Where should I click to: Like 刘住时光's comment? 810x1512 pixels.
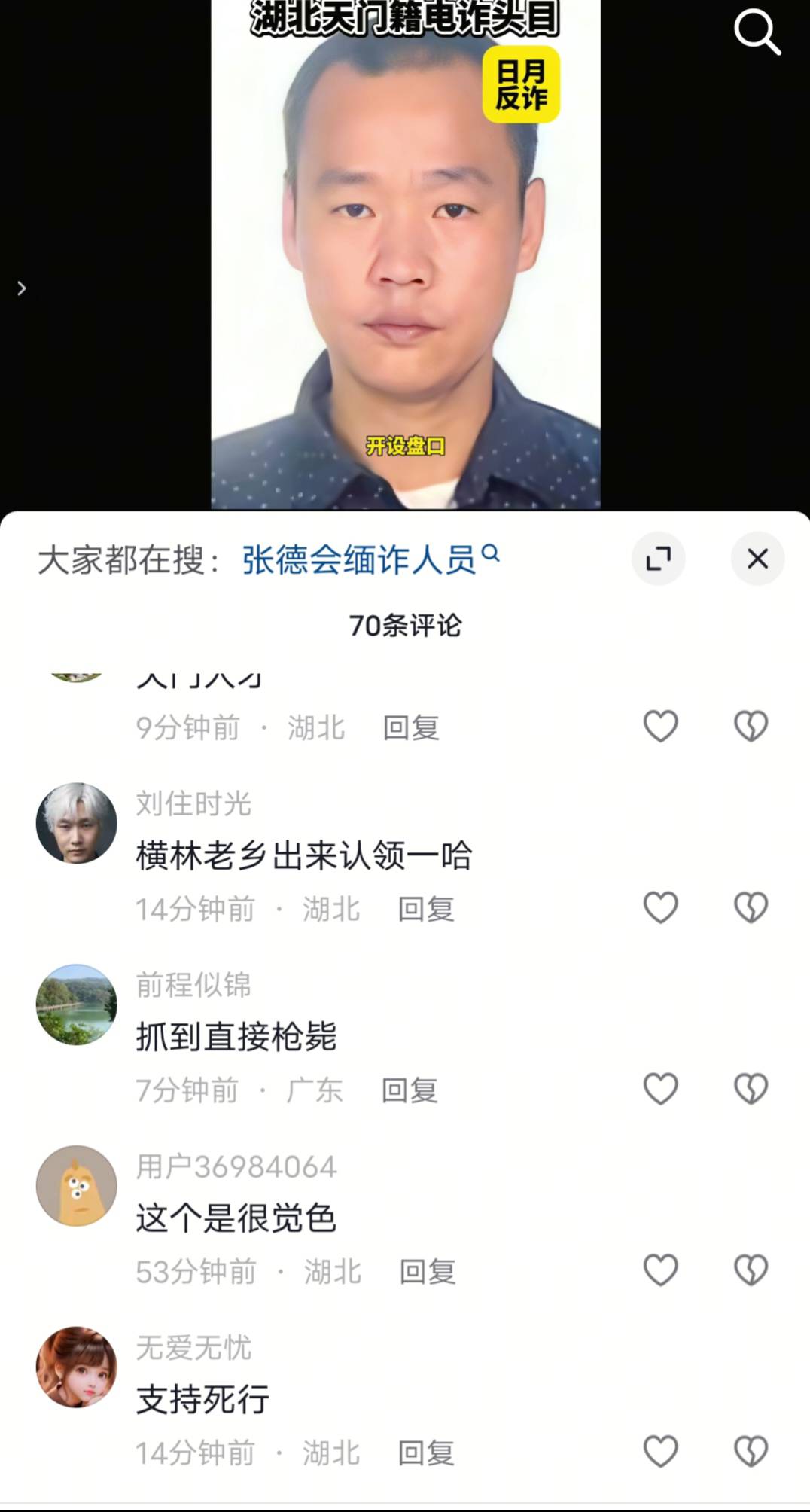[x=660, y=907]
